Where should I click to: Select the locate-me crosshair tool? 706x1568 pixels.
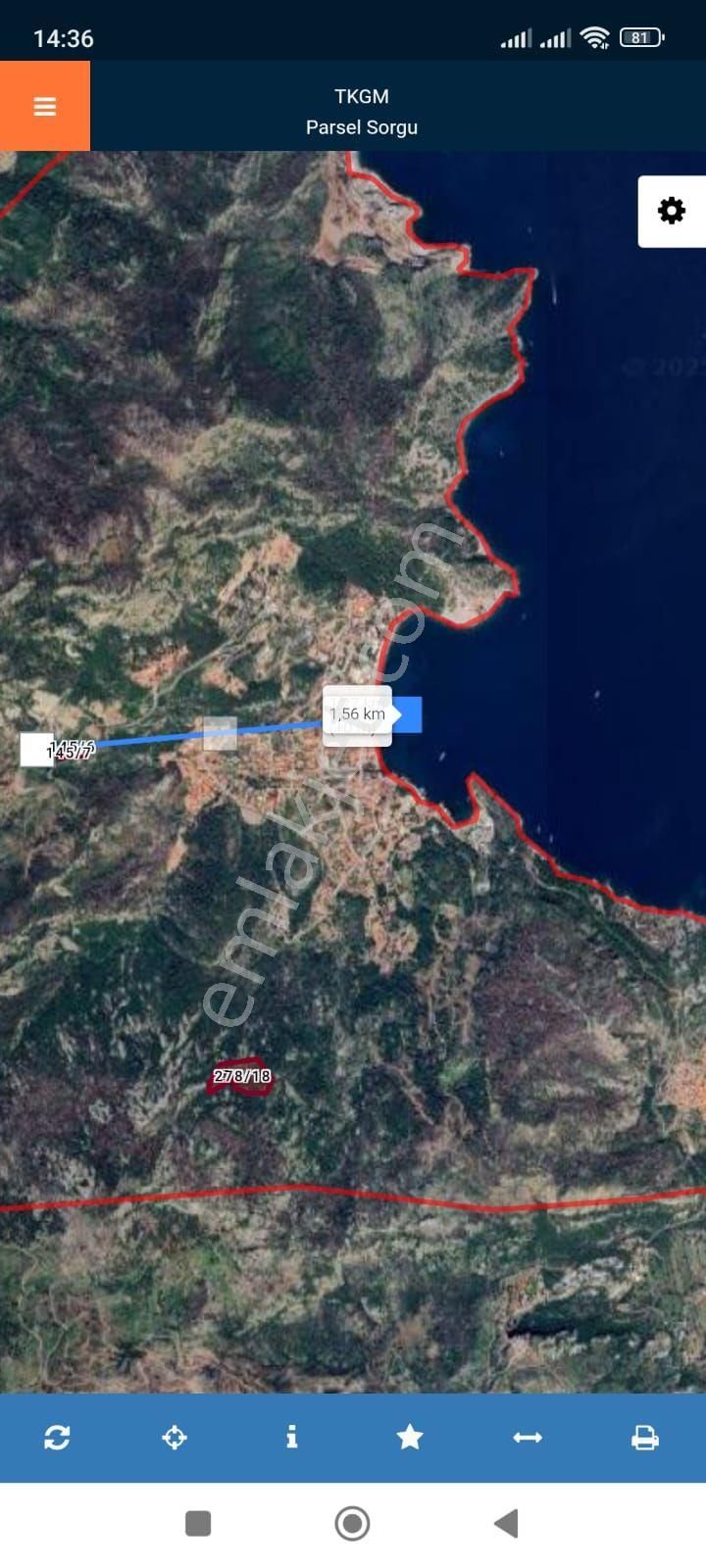point(175,1438)
